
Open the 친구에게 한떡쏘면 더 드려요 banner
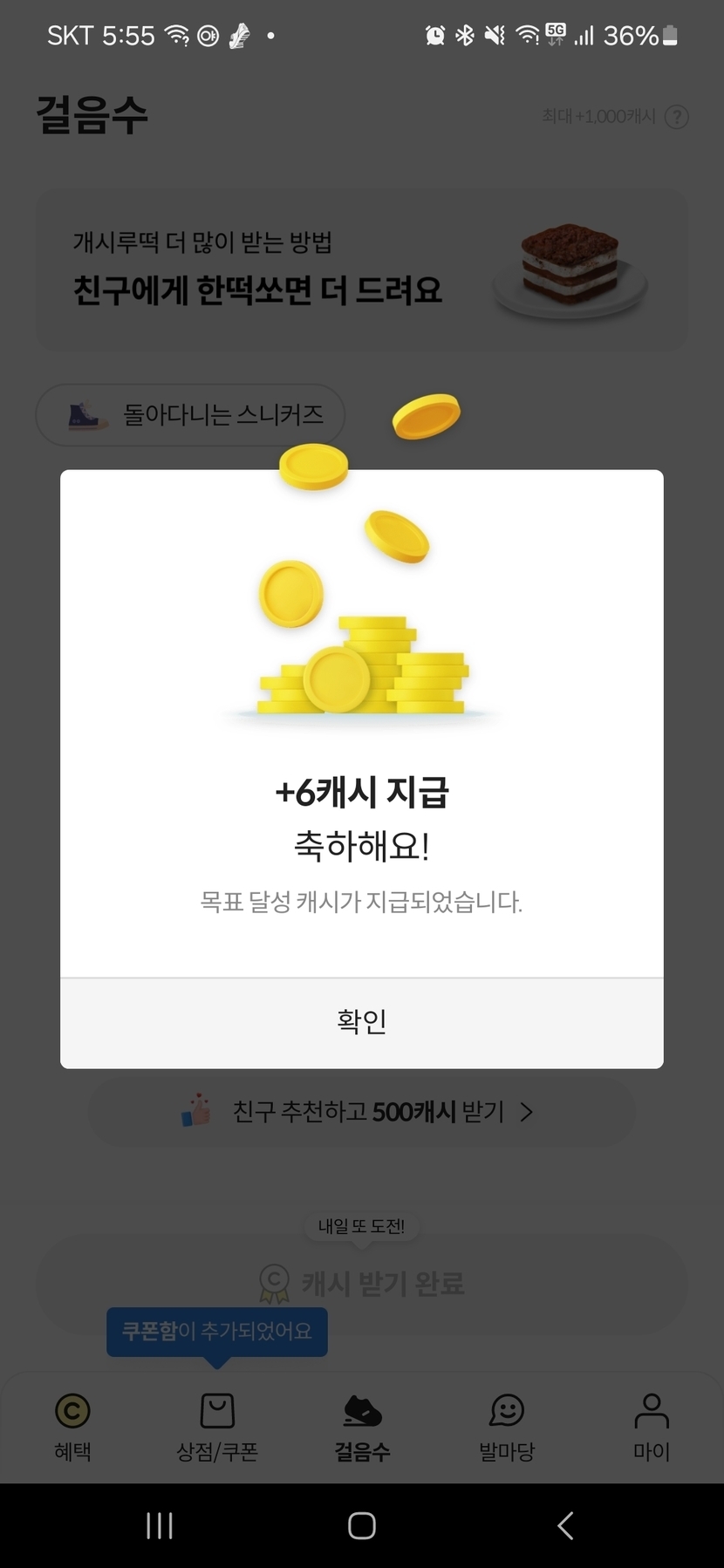coord(361,270)
